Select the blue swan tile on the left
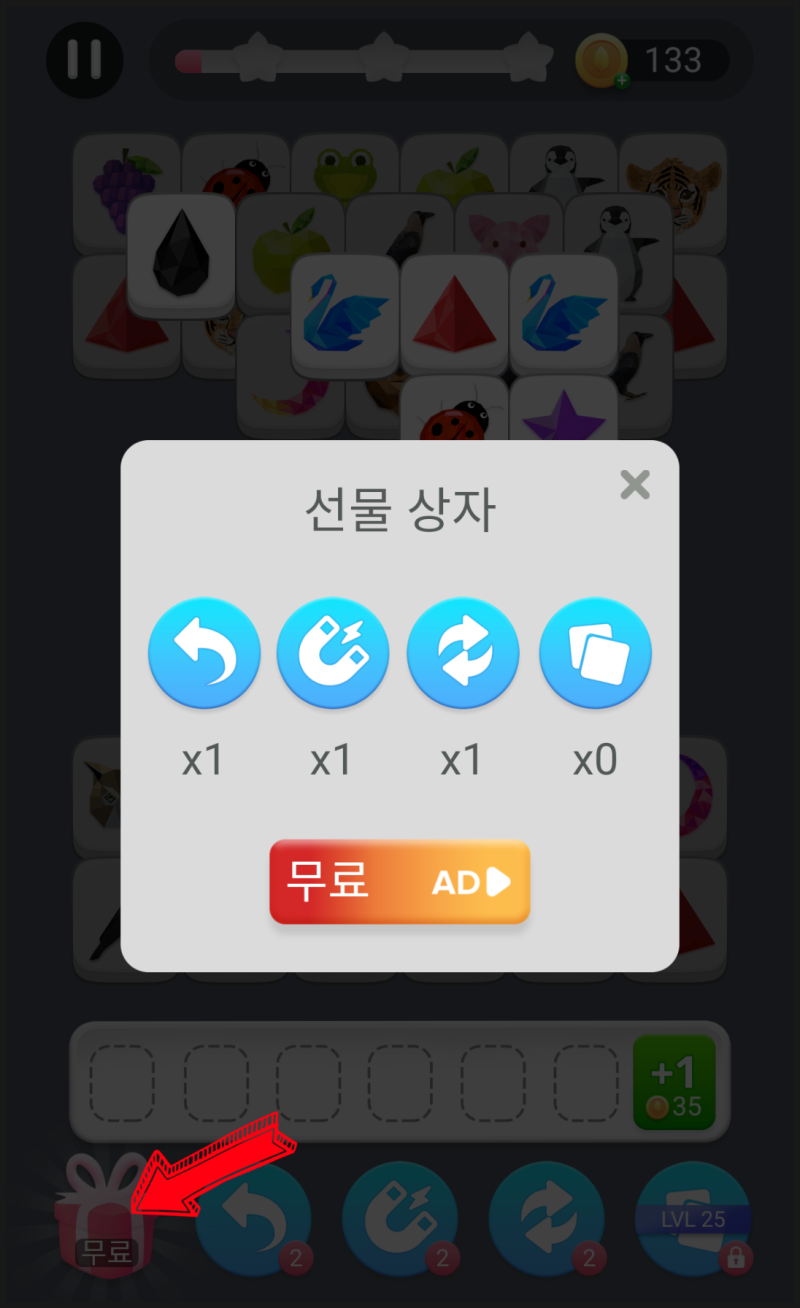The height and width of the screenshot is (1308, 800). point(345,315)
